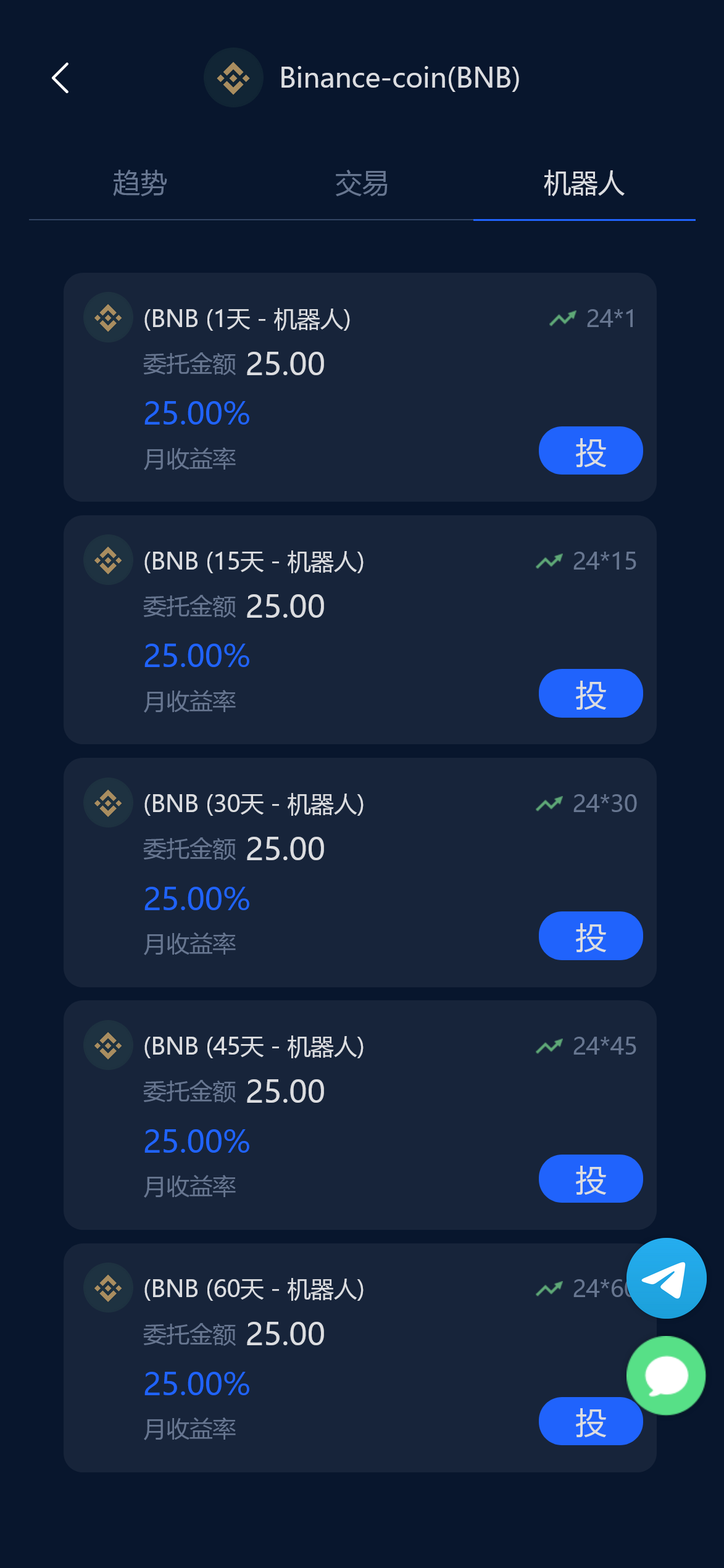The image size is (724, 1568).
Task: Go back using the top-left arrow
Action: point(60,78)
